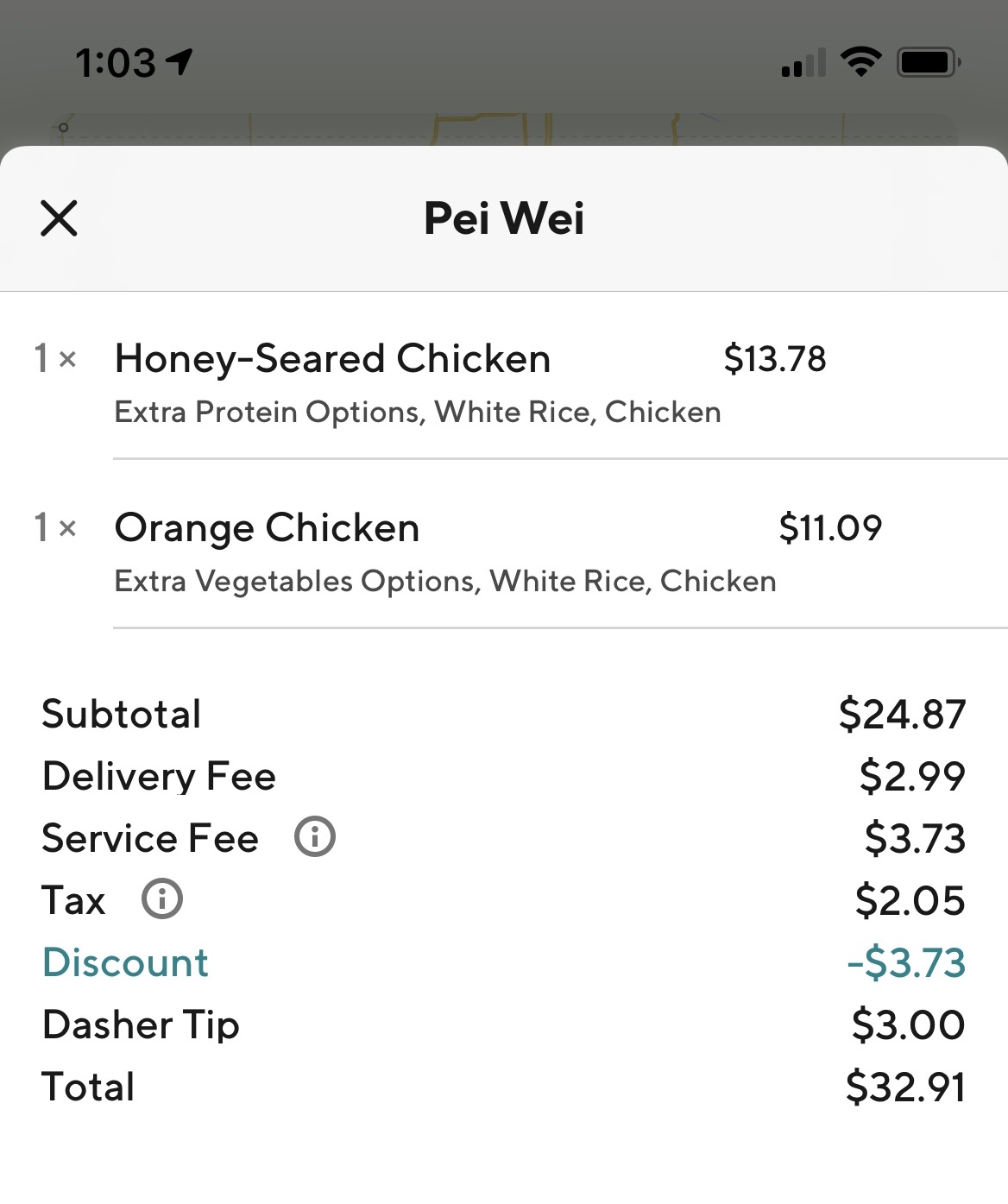1008x1204 pixels.
Task: Show info about the Service Fee
Action: [x=315, y=837]
